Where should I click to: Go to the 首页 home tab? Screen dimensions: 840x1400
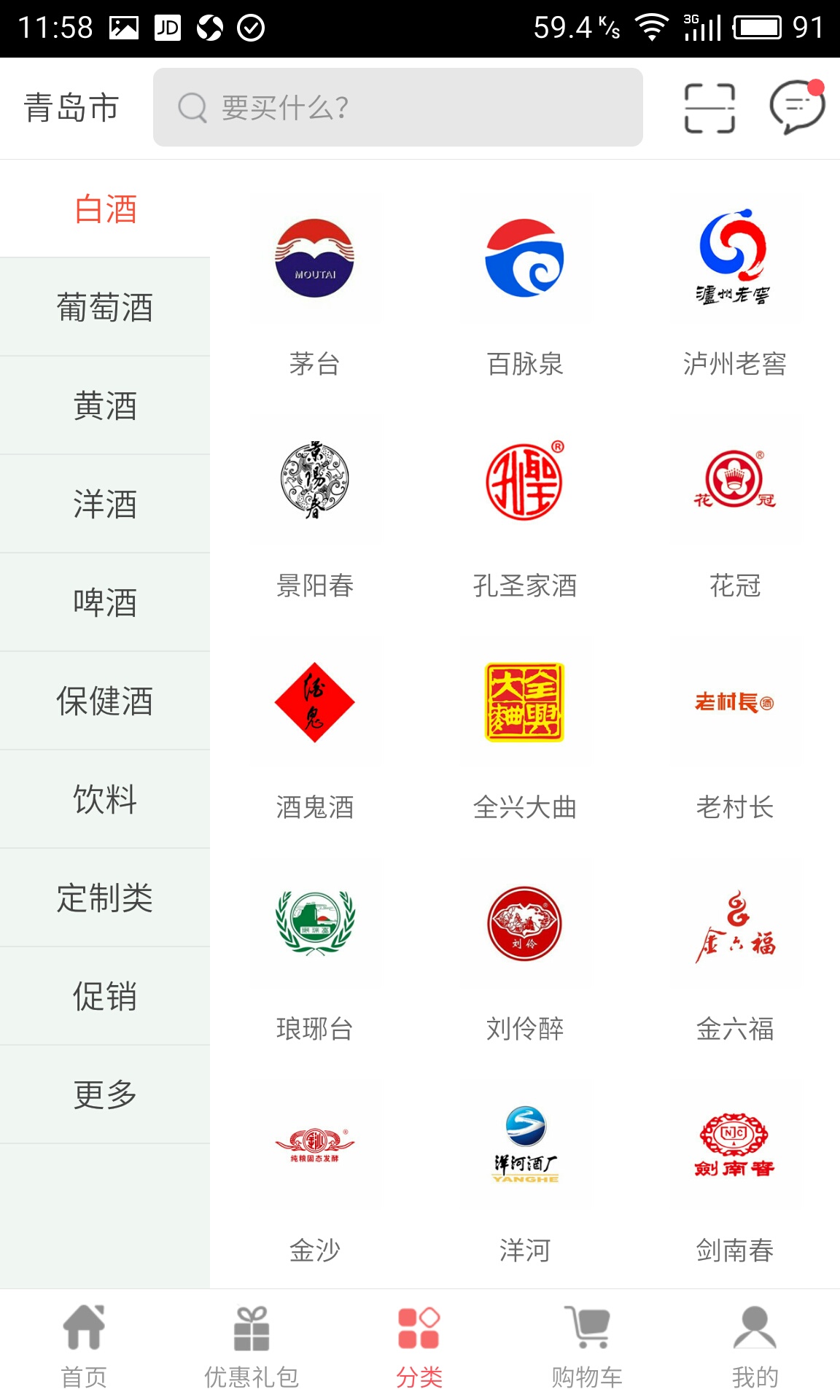coord(84,1345)
